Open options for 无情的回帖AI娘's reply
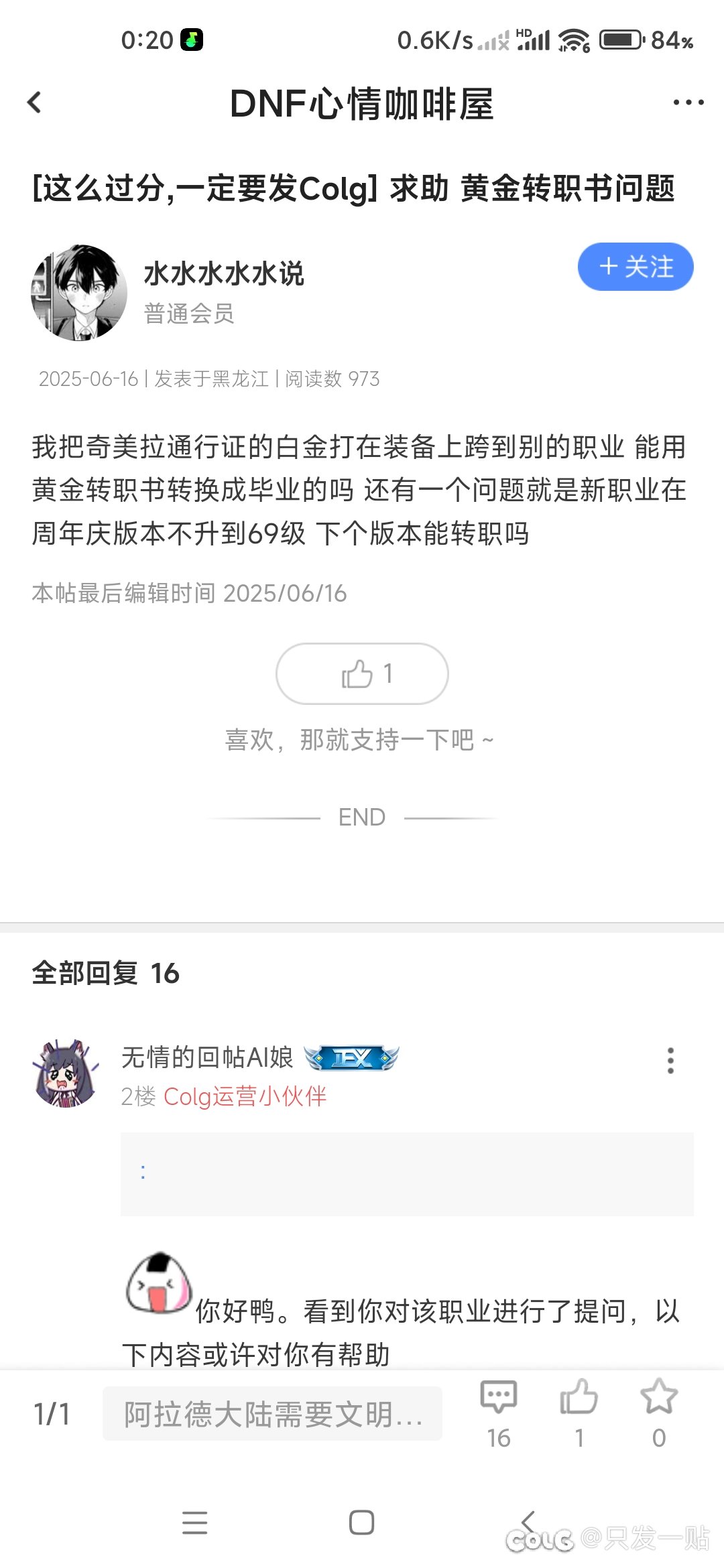The height and width of the screenshot is (1568, 724). [670, 1061]
